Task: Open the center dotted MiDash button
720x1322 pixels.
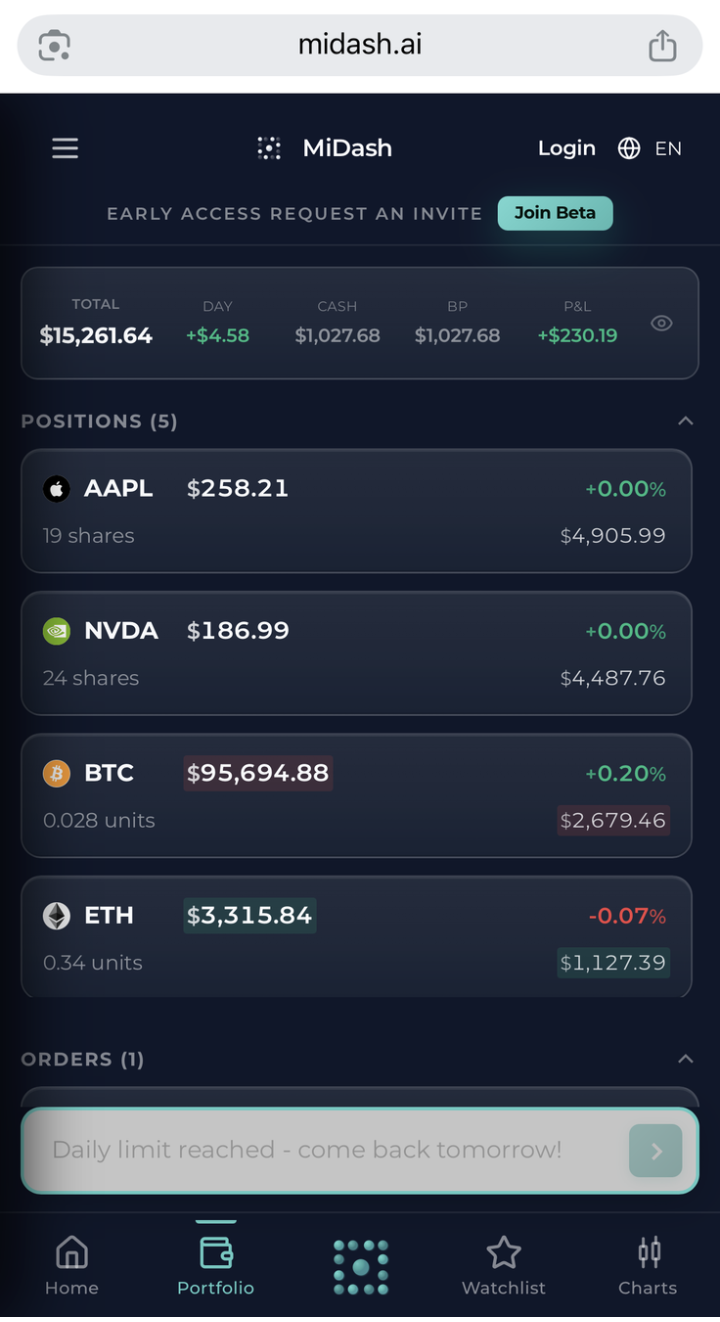Action: [x=360, y=1267]
